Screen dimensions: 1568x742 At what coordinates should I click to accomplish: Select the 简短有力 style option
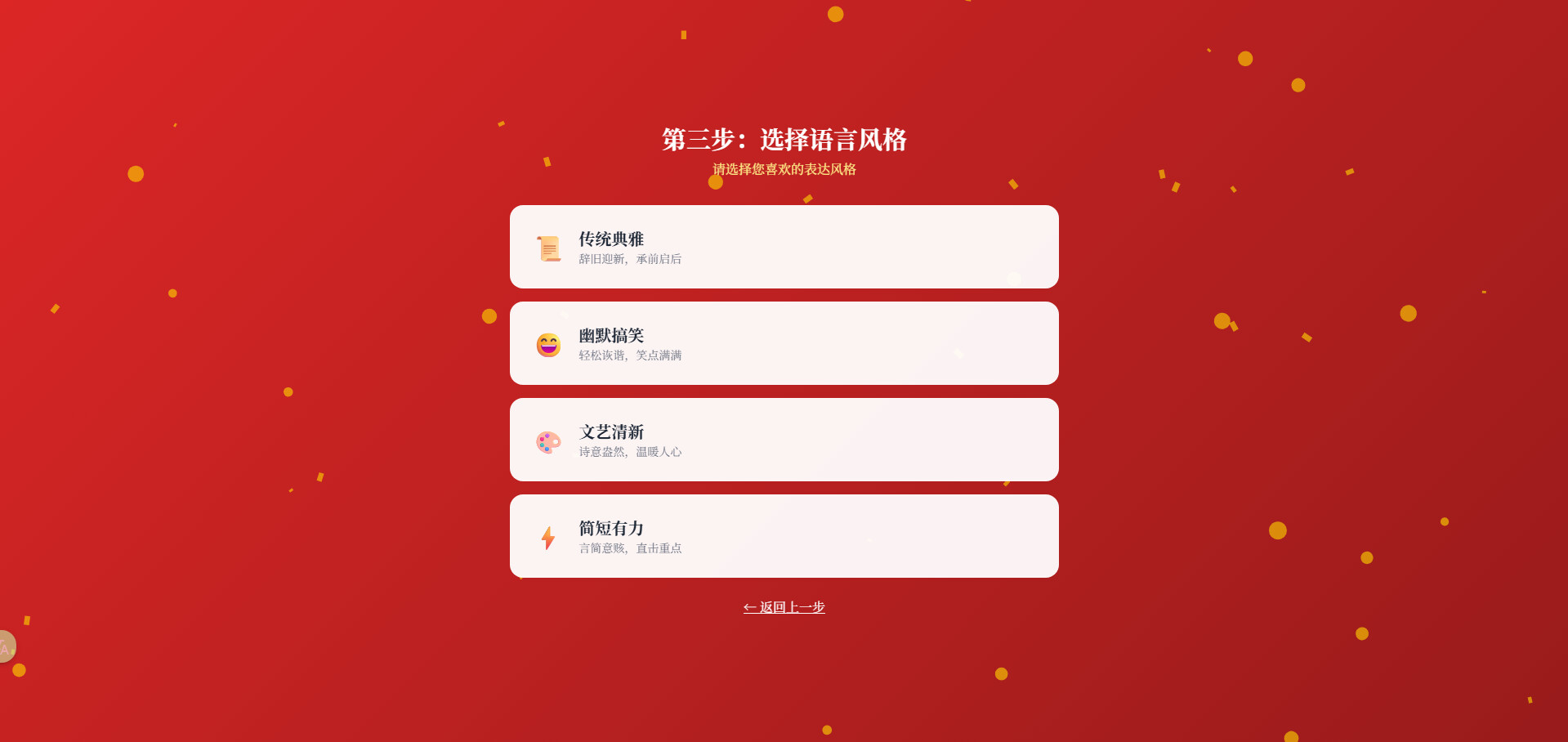click(x=784, y=536)
